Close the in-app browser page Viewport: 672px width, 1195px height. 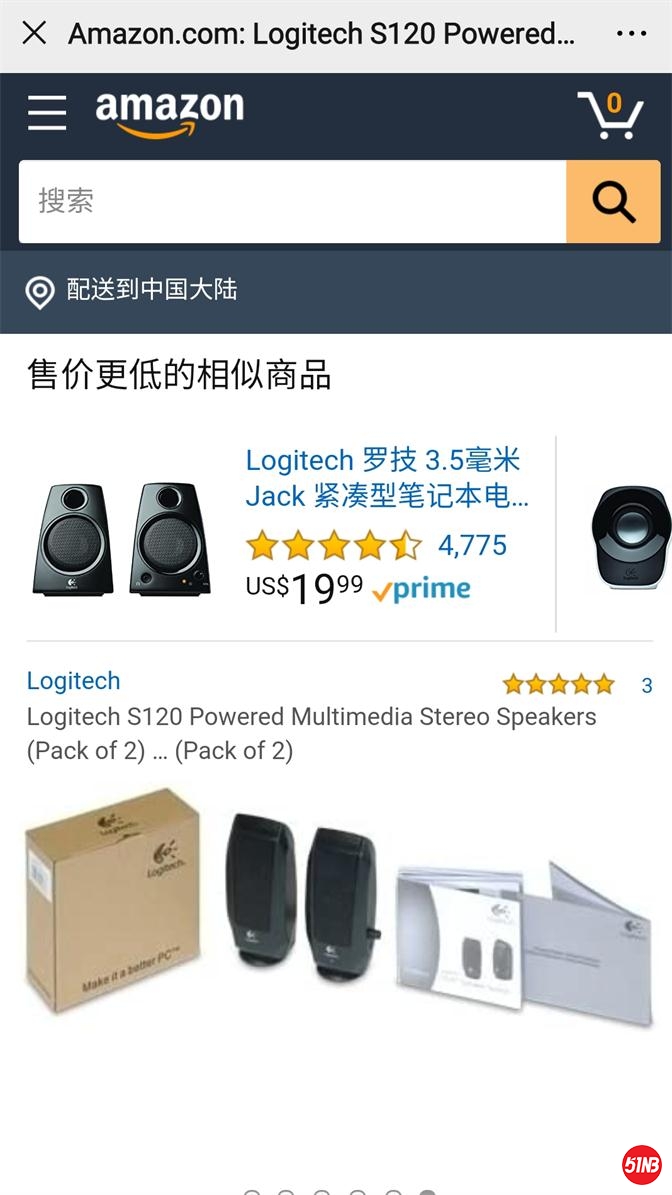click(x=34, y=34)
